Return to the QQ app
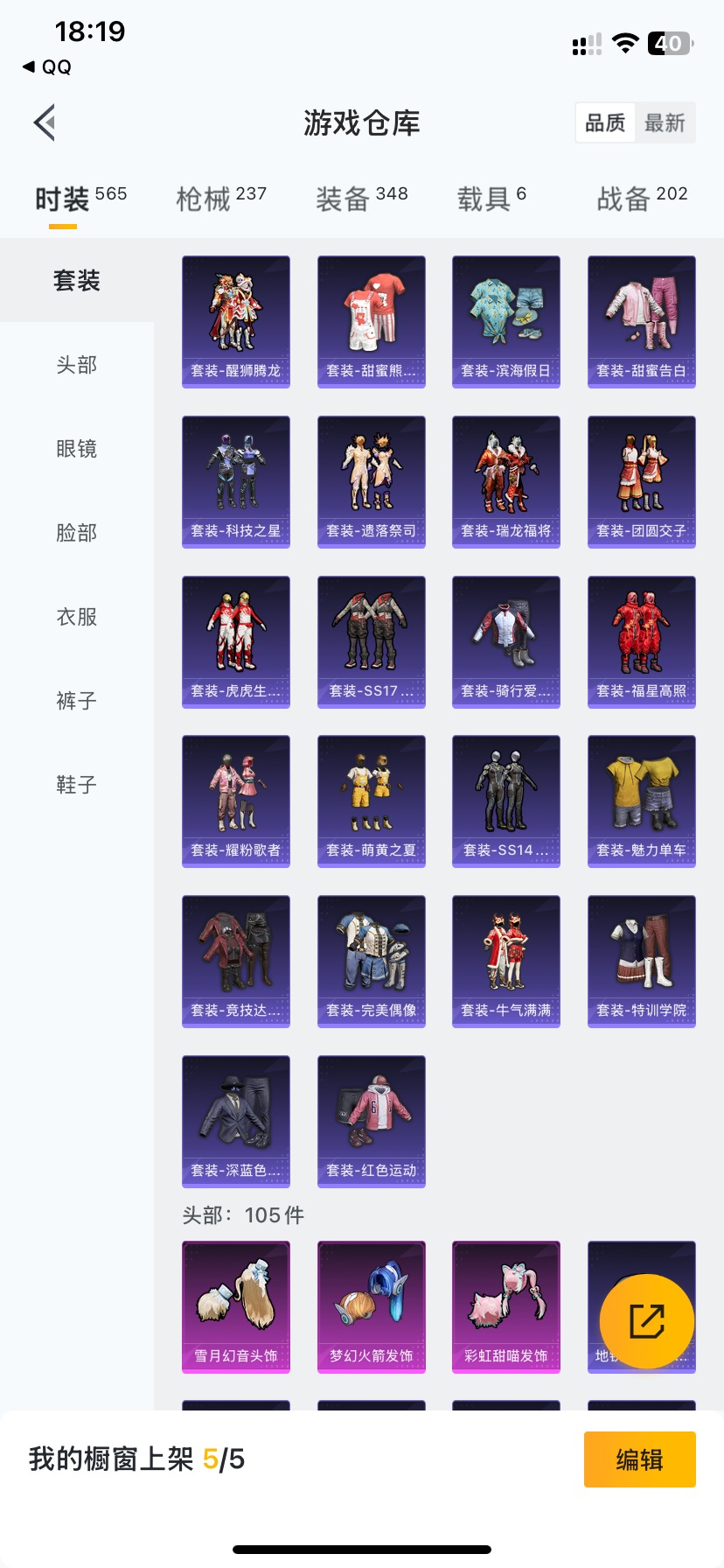Image resolution: width=724 pixels, height=1568 pixels. coord(47,67)
